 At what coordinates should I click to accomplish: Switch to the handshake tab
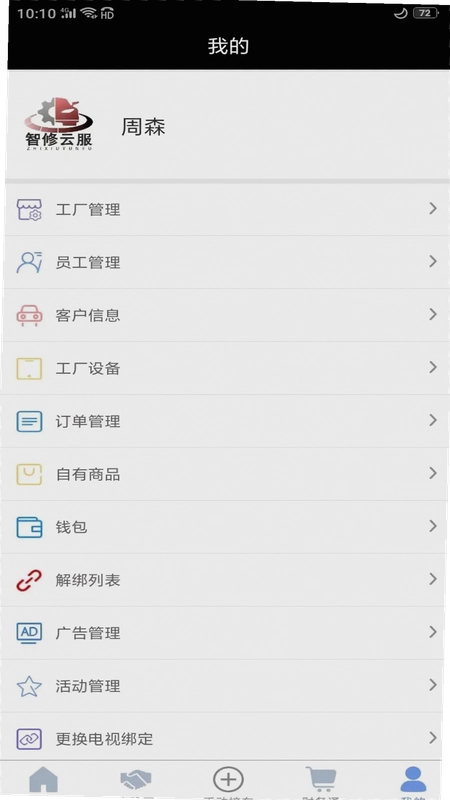click(x=136, y=781)
